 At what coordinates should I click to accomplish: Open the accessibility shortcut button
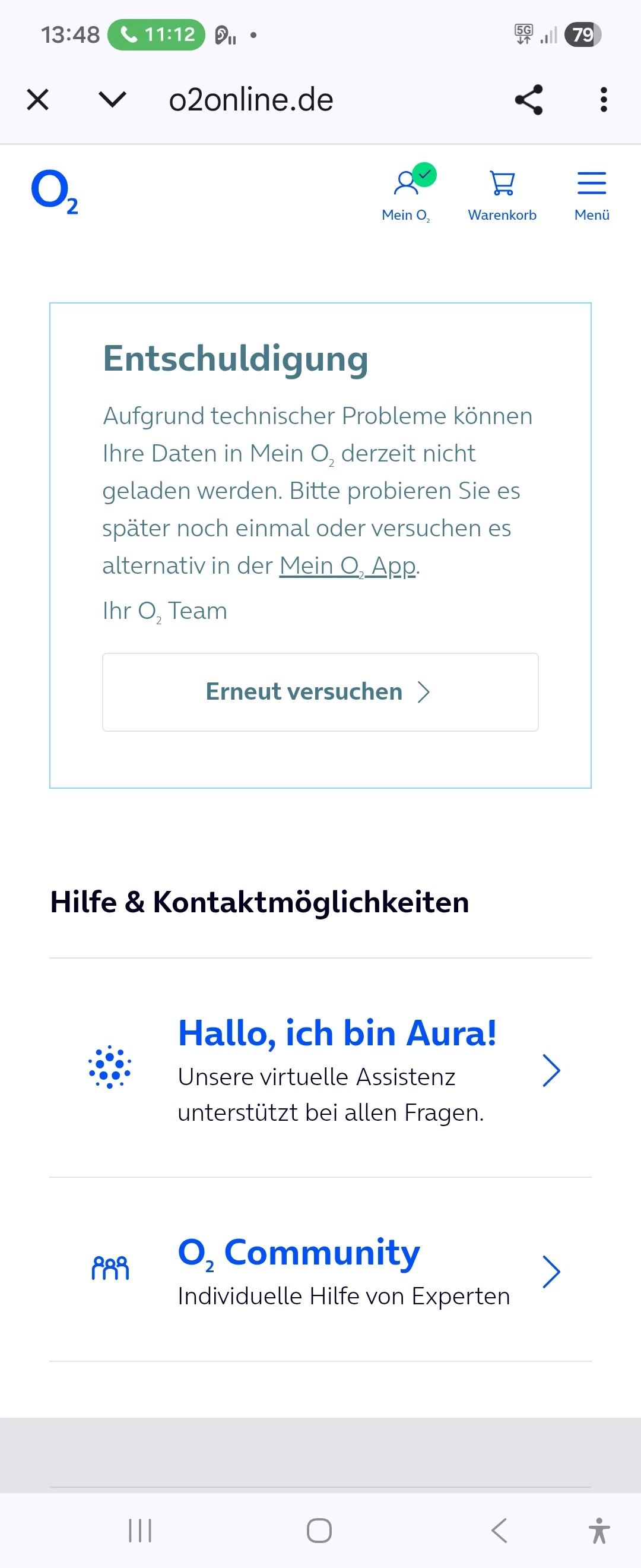pos(599,1530)
